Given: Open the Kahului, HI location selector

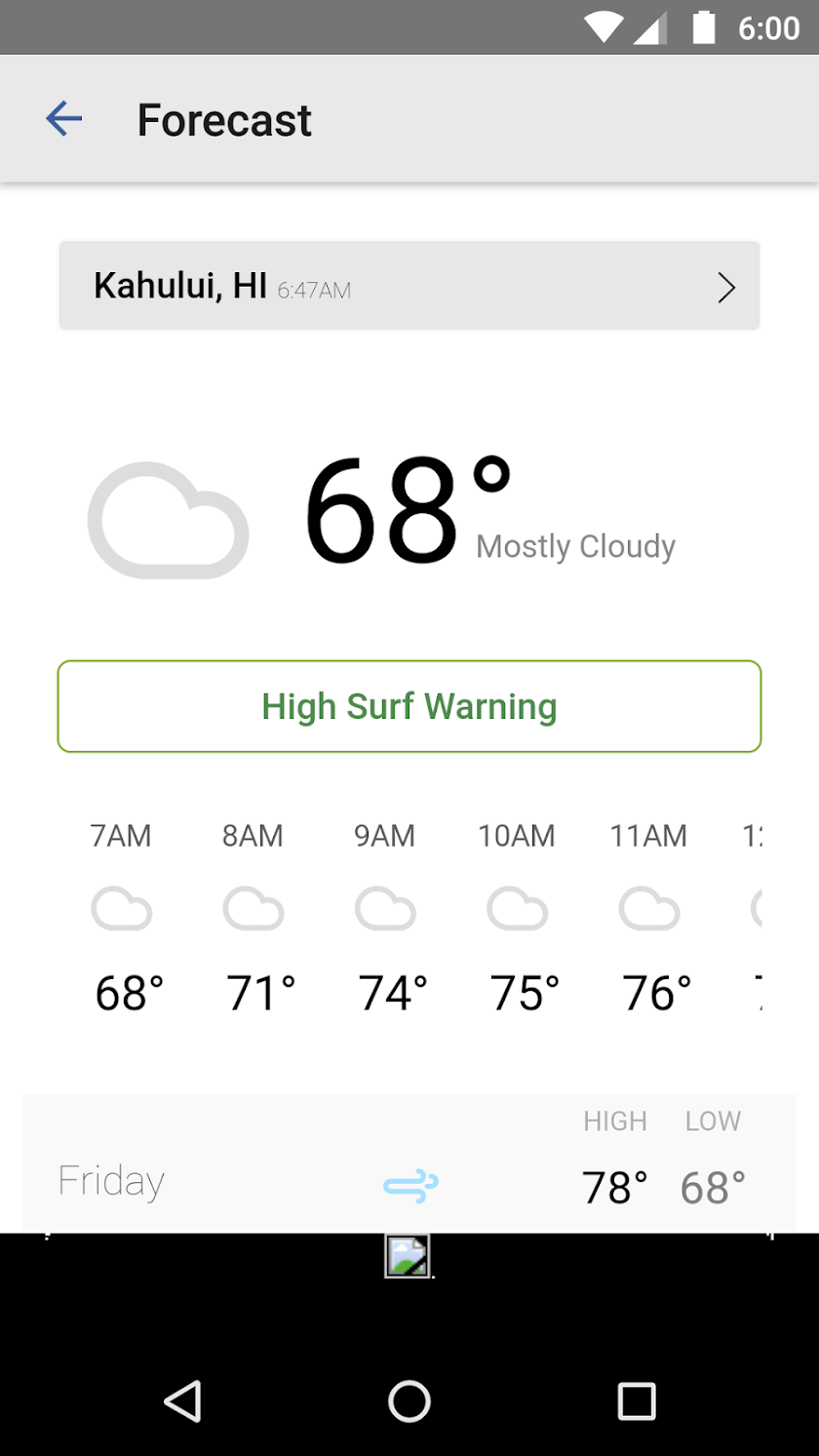Looking at the screenshot, I should point(409,286).
